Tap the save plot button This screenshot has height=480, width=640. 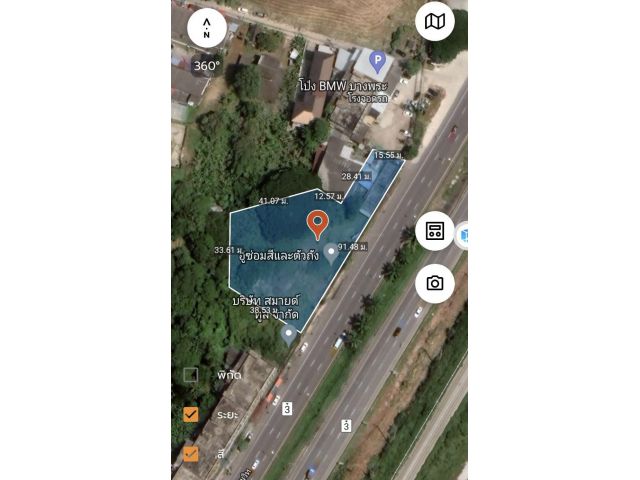435,231
